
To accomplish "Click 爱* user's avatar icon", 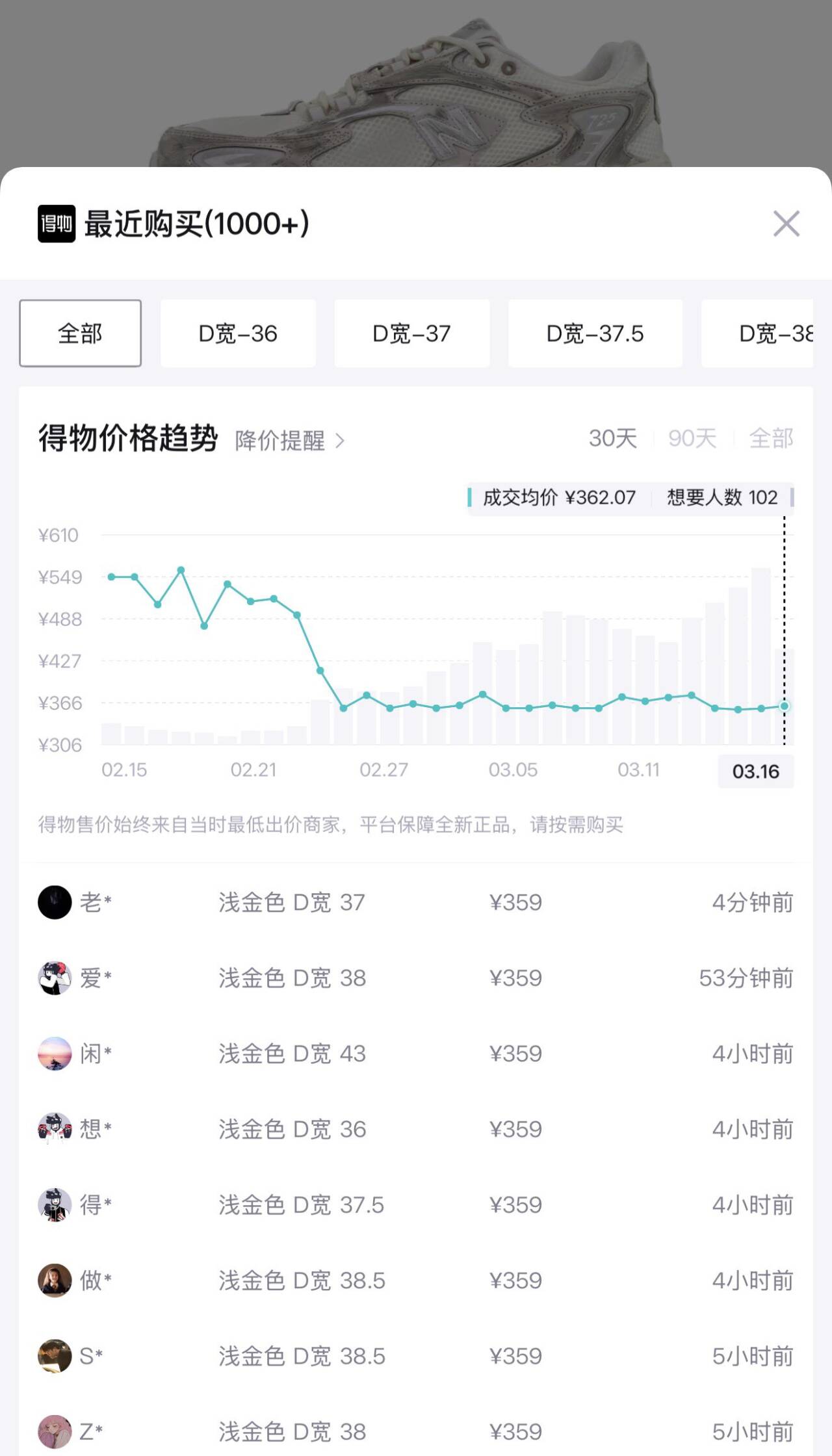I will (55, 978).
